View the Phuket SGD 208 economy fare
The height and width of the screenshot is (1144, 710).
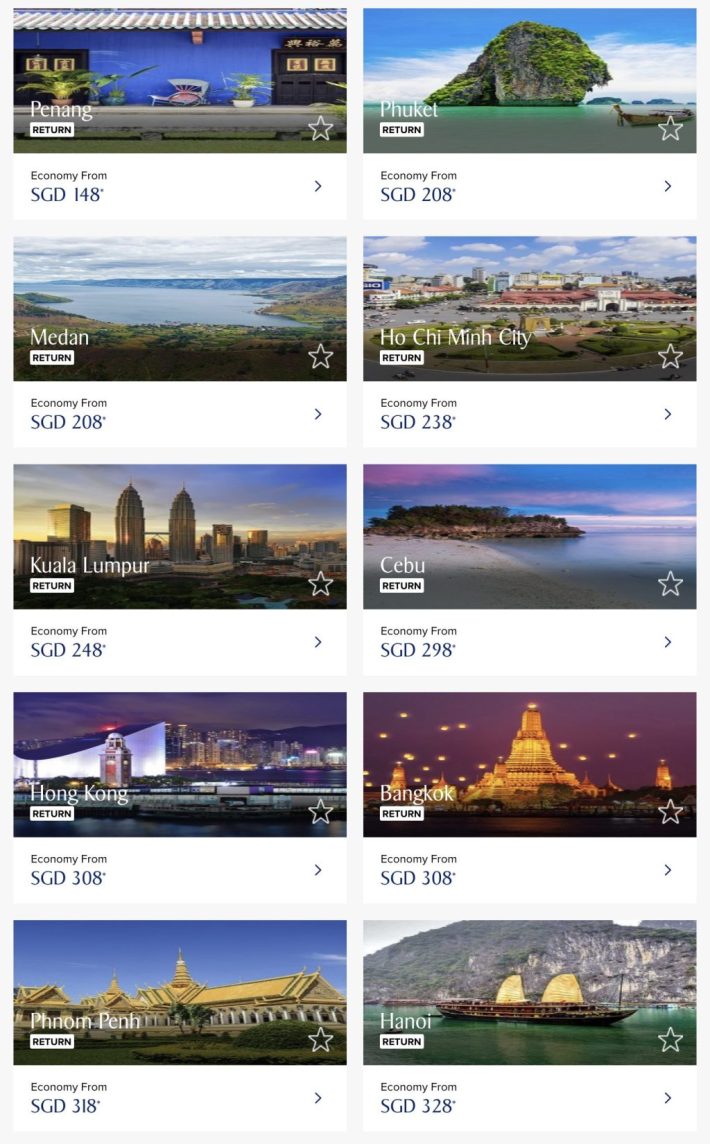[668, 186]
